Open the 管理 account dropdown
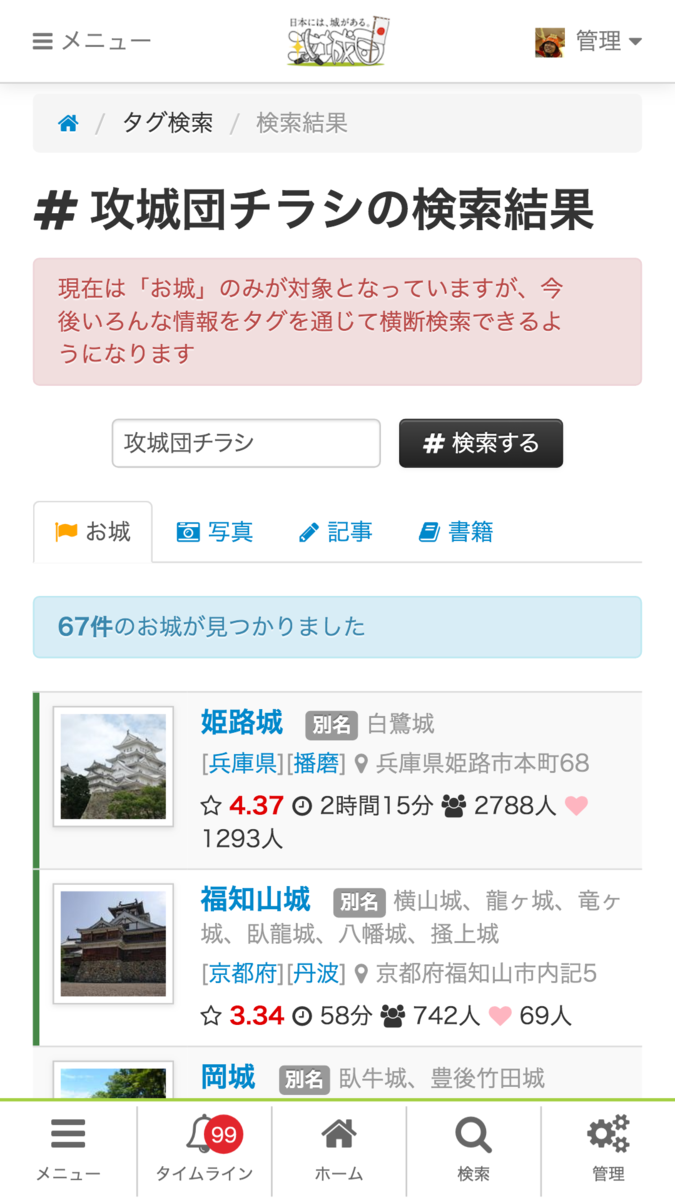 click(589, 41)
